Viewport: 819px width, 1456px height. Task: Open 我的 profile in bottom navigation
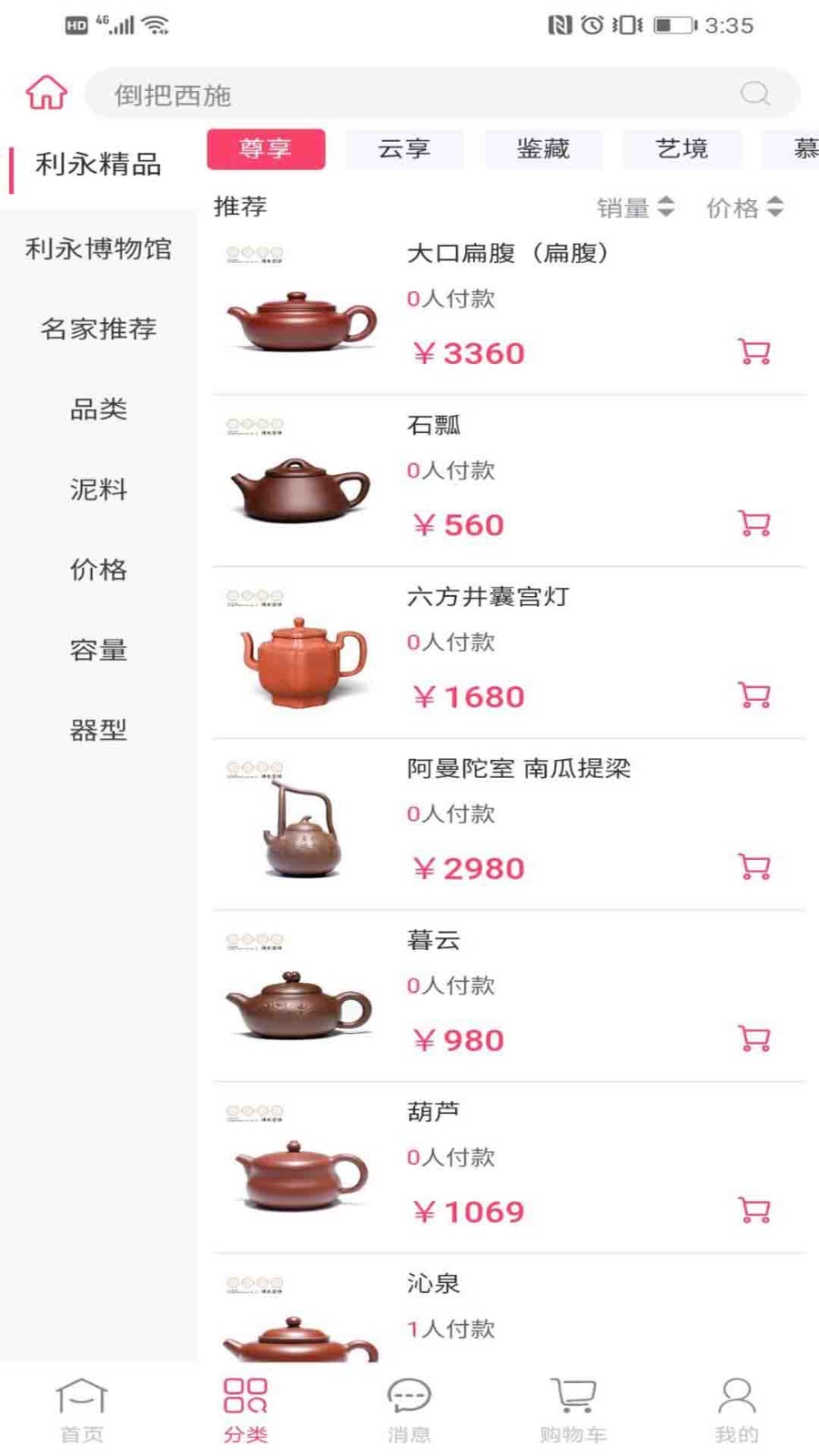[x=734, y=1406]
